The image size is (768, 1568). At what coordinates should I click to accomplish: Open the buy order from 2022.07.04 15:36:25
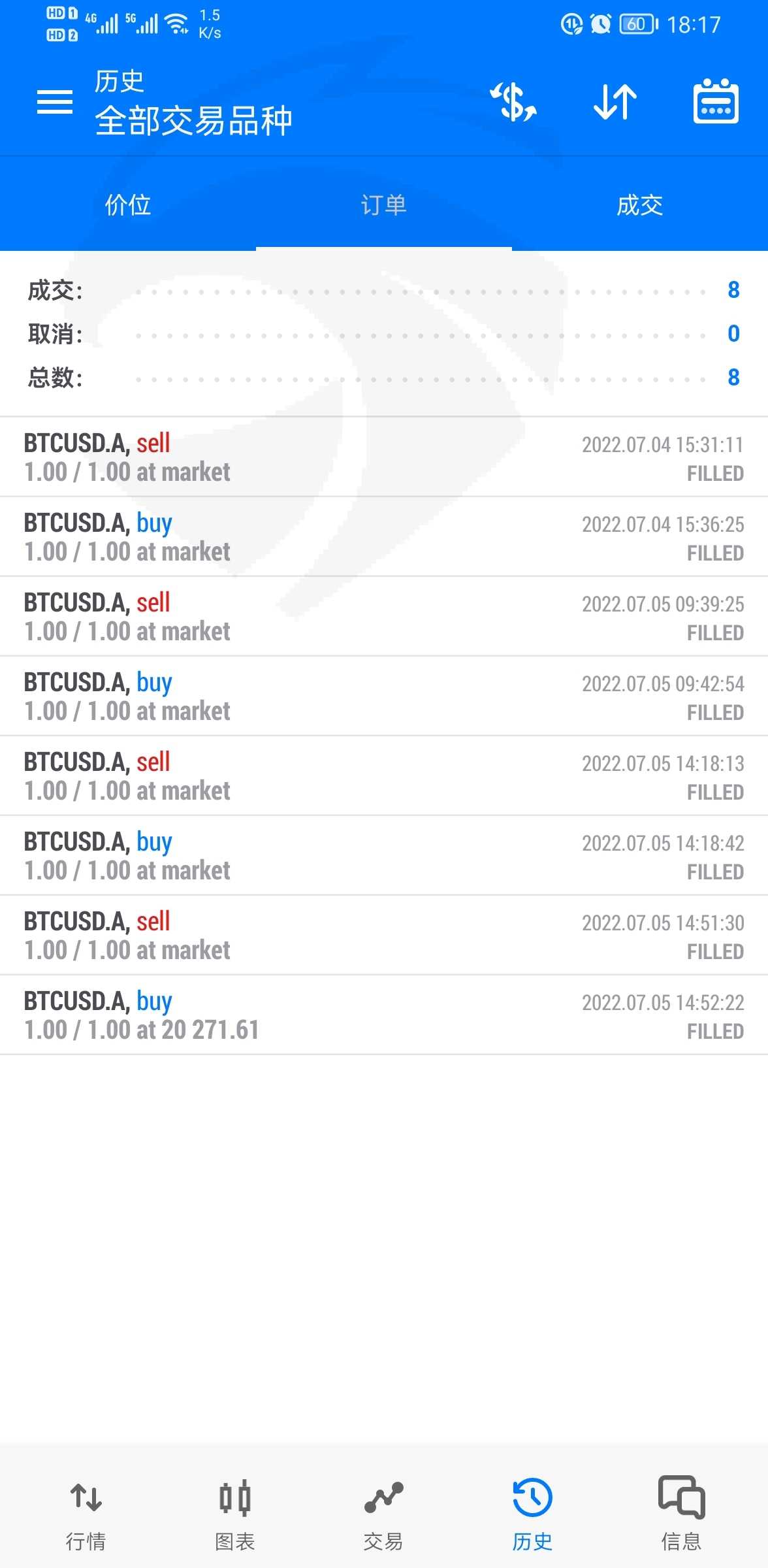pyautogui.click(x=384, y=537)
